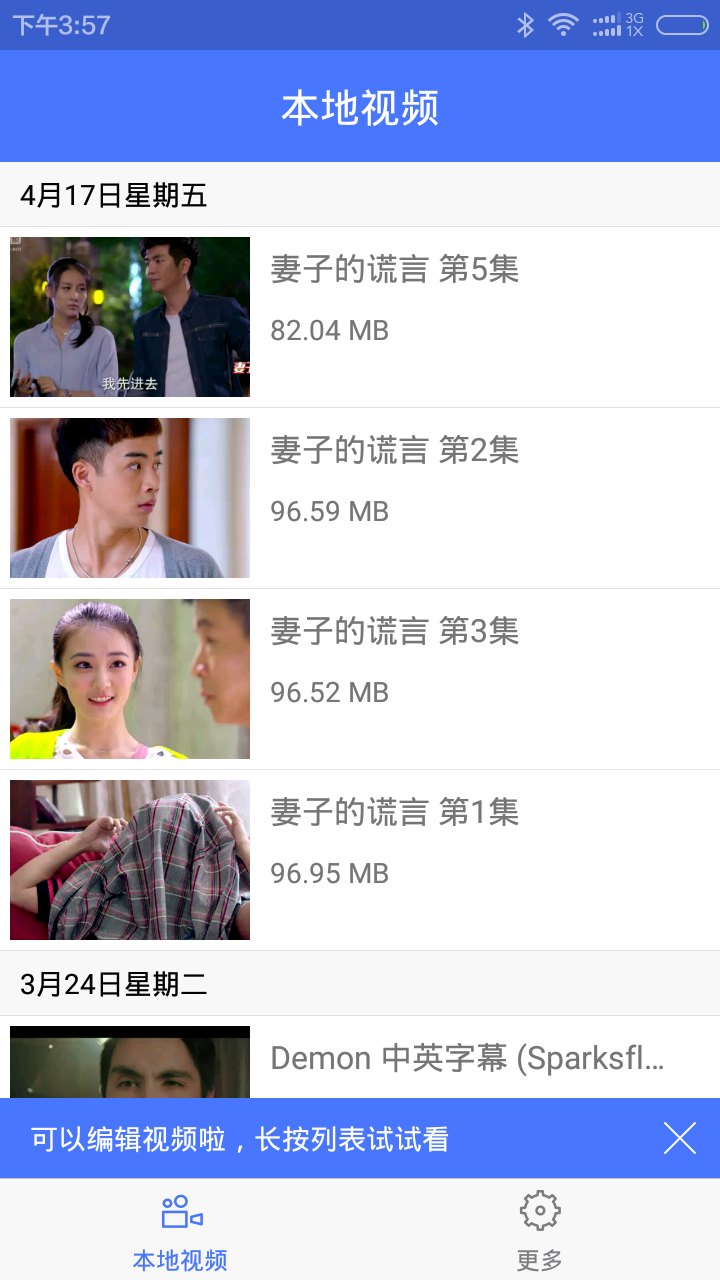
Task: Play 妻子的谎言 第2集
Action: (360, 498)
